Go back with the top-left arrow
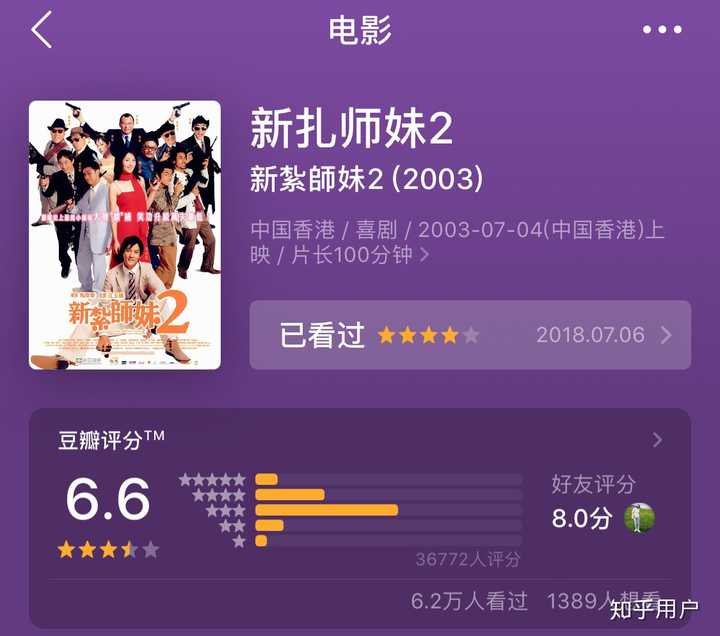The width and height of the screenshot is (720, 636). pyautogui.click(x=41, y=30)
